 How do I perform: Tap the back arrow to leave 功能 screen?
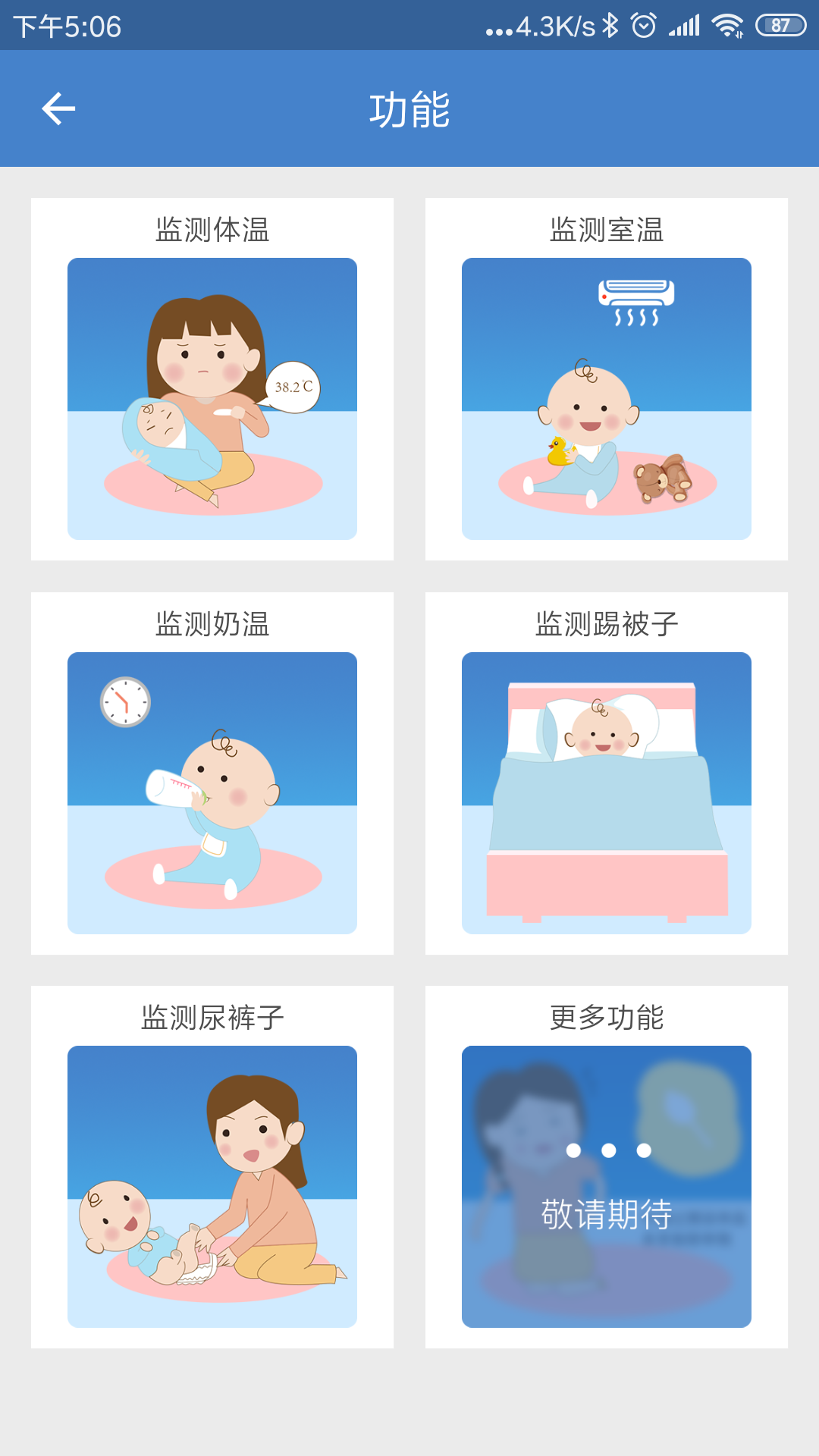(58, 108)
